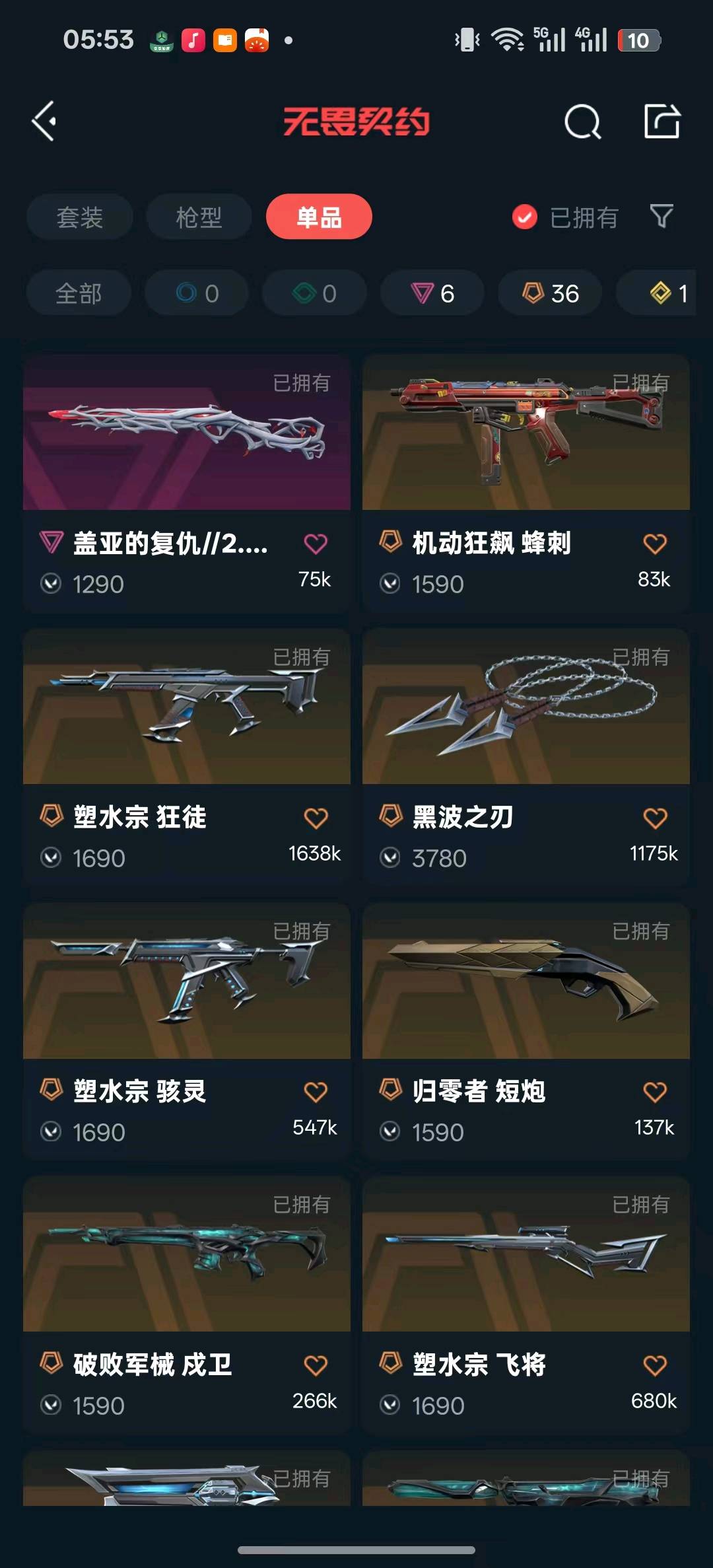713x1568 pixels.
Task: Filter by the purple tier chip showing 6
Action: coord(432,293)
